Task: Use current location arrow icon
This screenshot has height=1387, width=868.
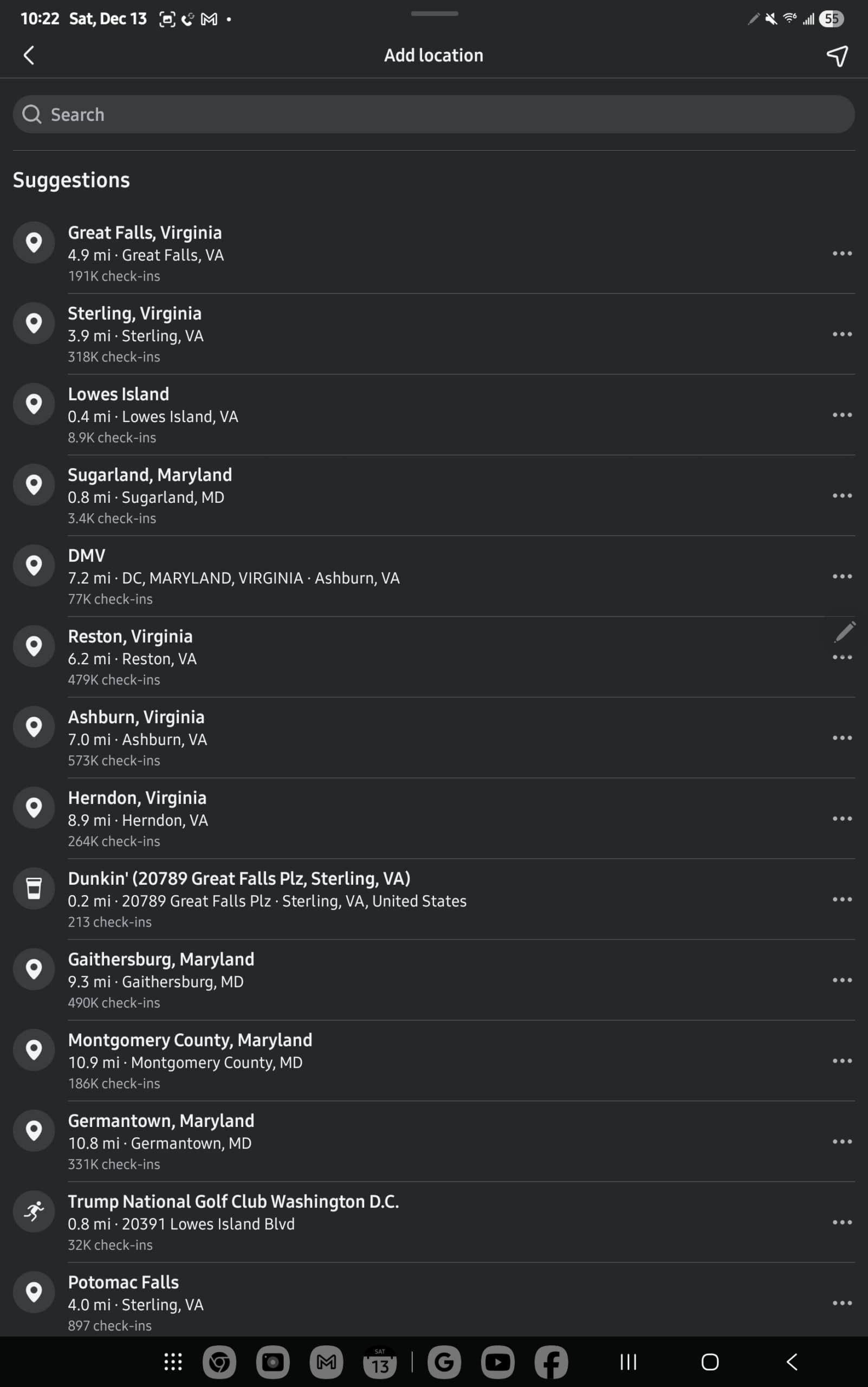Action: point(837,56)
